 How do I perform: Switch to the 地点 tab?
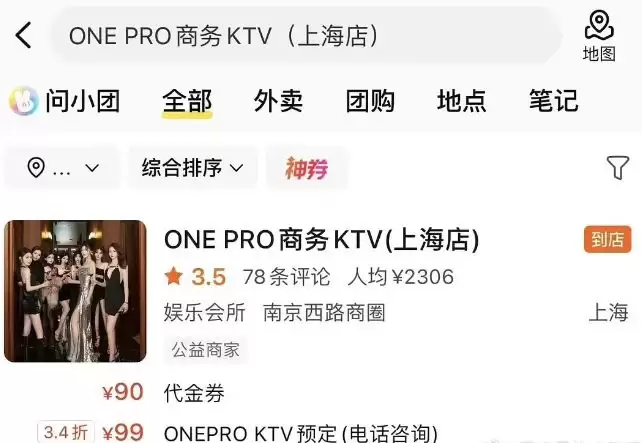[461, 100]
